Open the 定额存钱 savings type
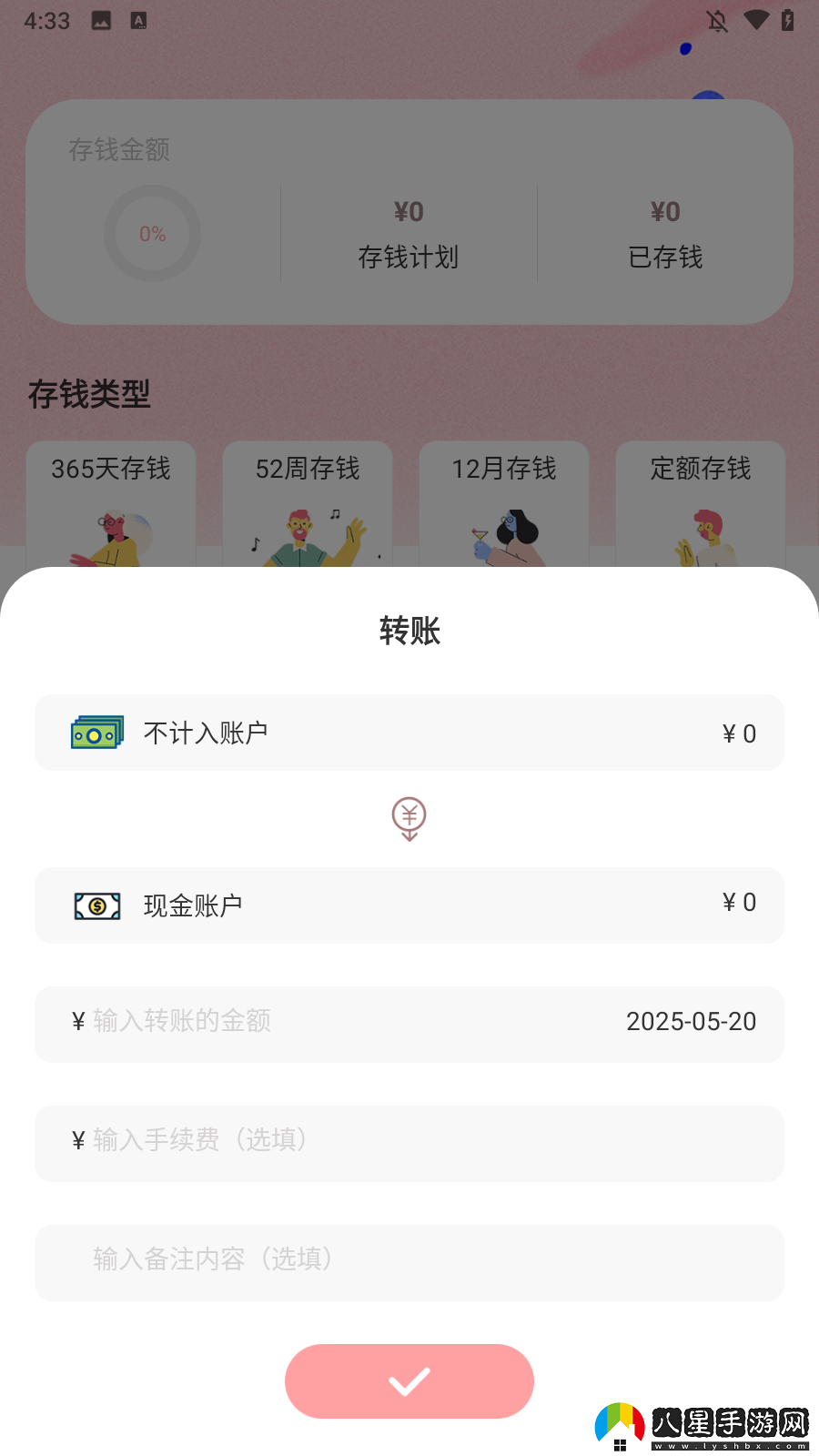The image size is (819, 1456). (x=701, y=470)
